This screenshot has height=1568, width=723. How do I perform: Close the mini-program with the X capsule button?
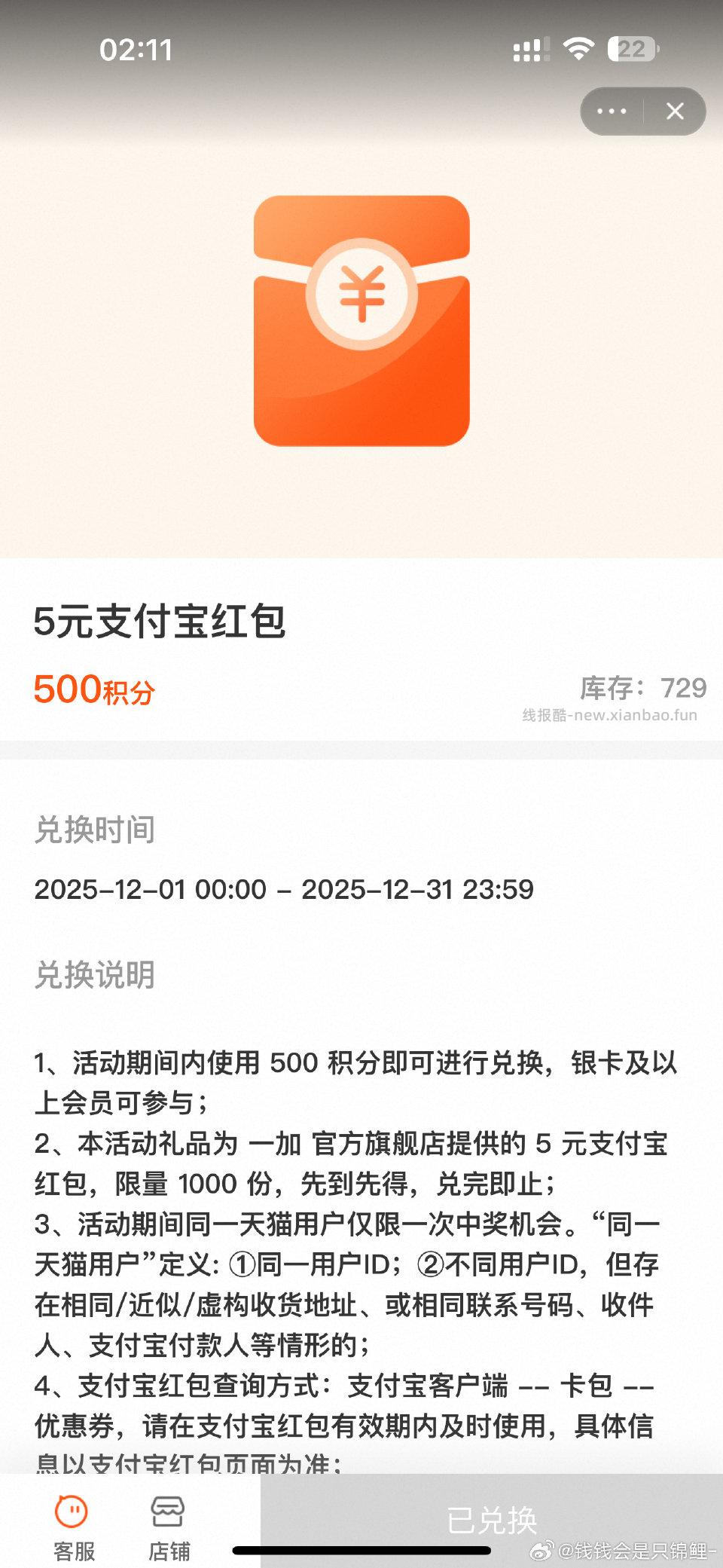(676, 112)
